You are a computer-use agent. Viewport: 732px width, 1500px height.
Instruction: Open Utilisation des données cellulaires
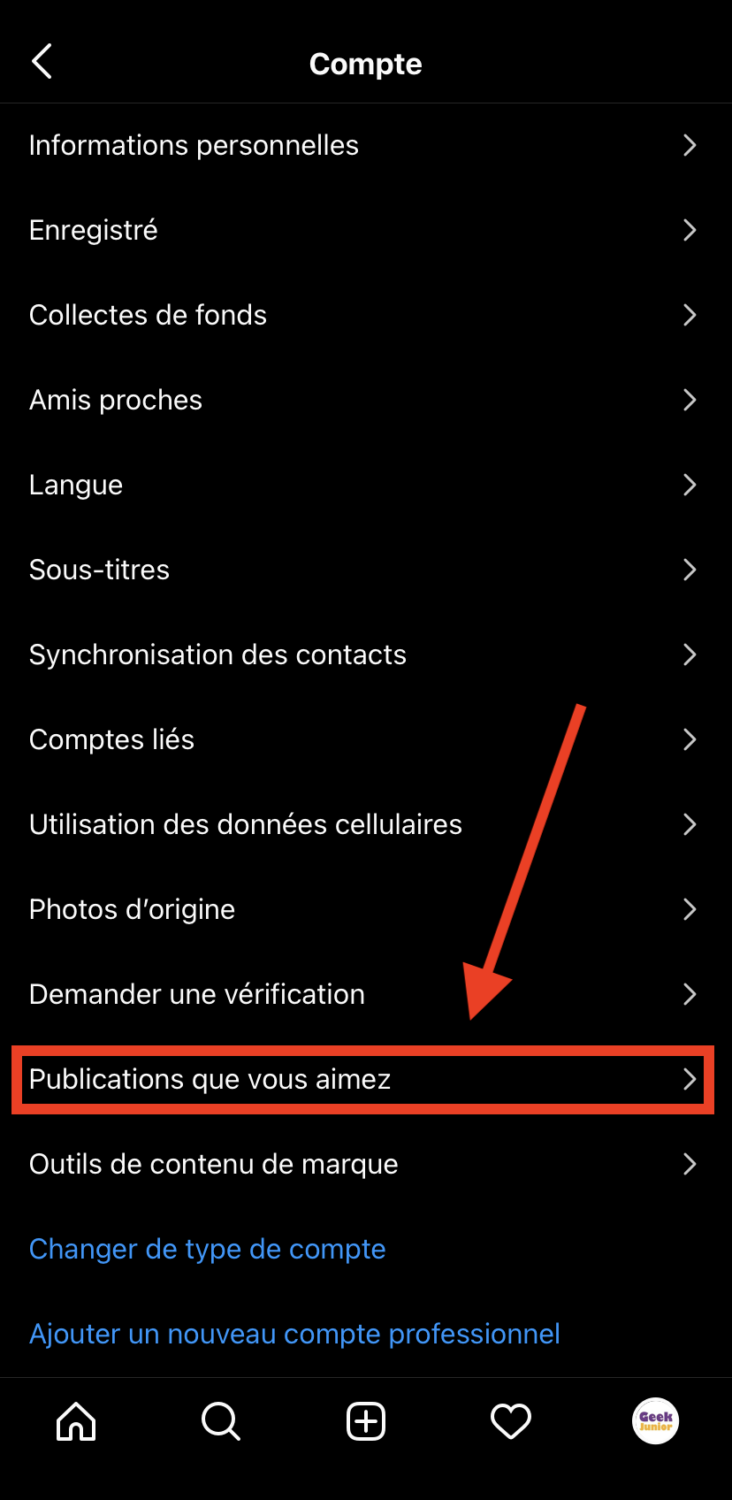pos(246,826)
